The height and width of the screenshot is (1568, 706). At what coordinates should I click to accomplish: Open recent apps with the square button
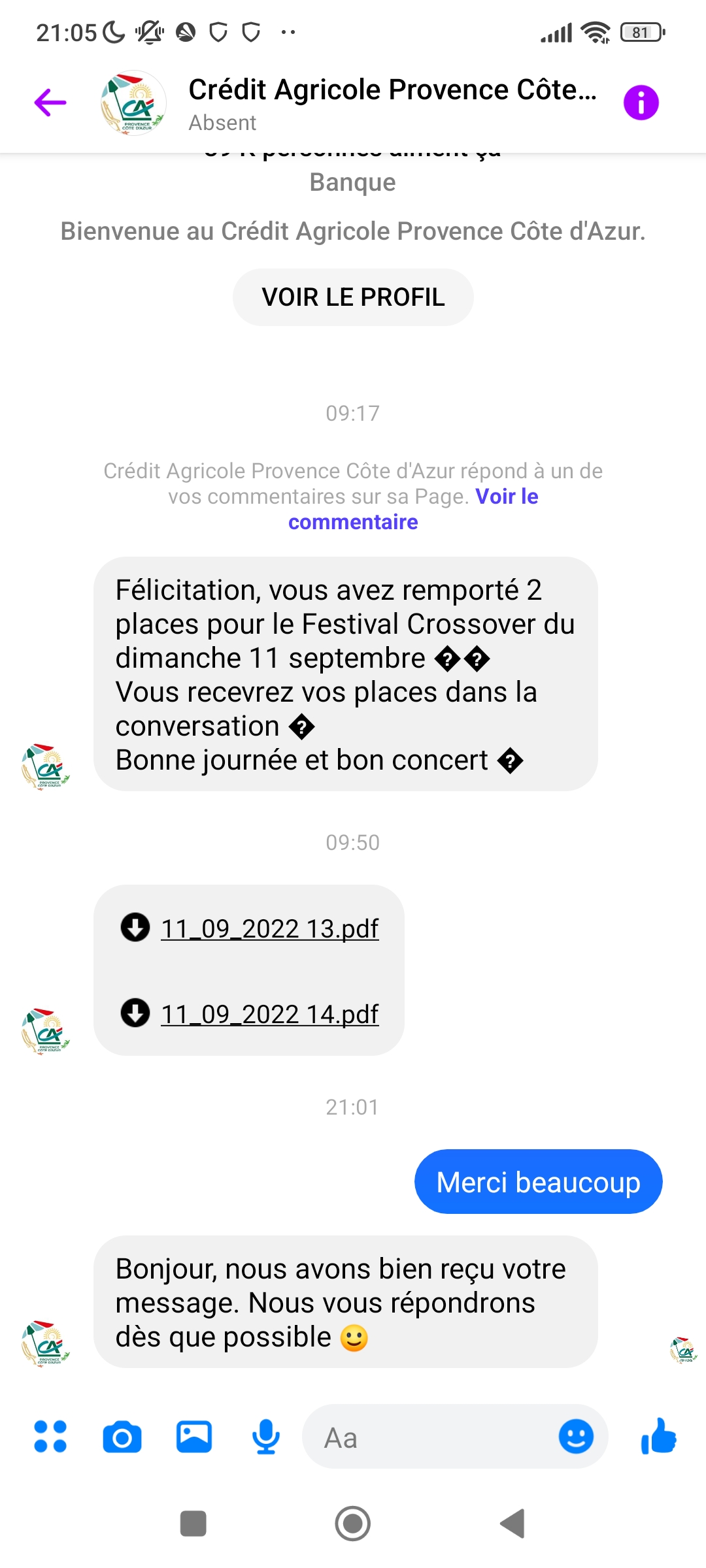(193, 1524)
